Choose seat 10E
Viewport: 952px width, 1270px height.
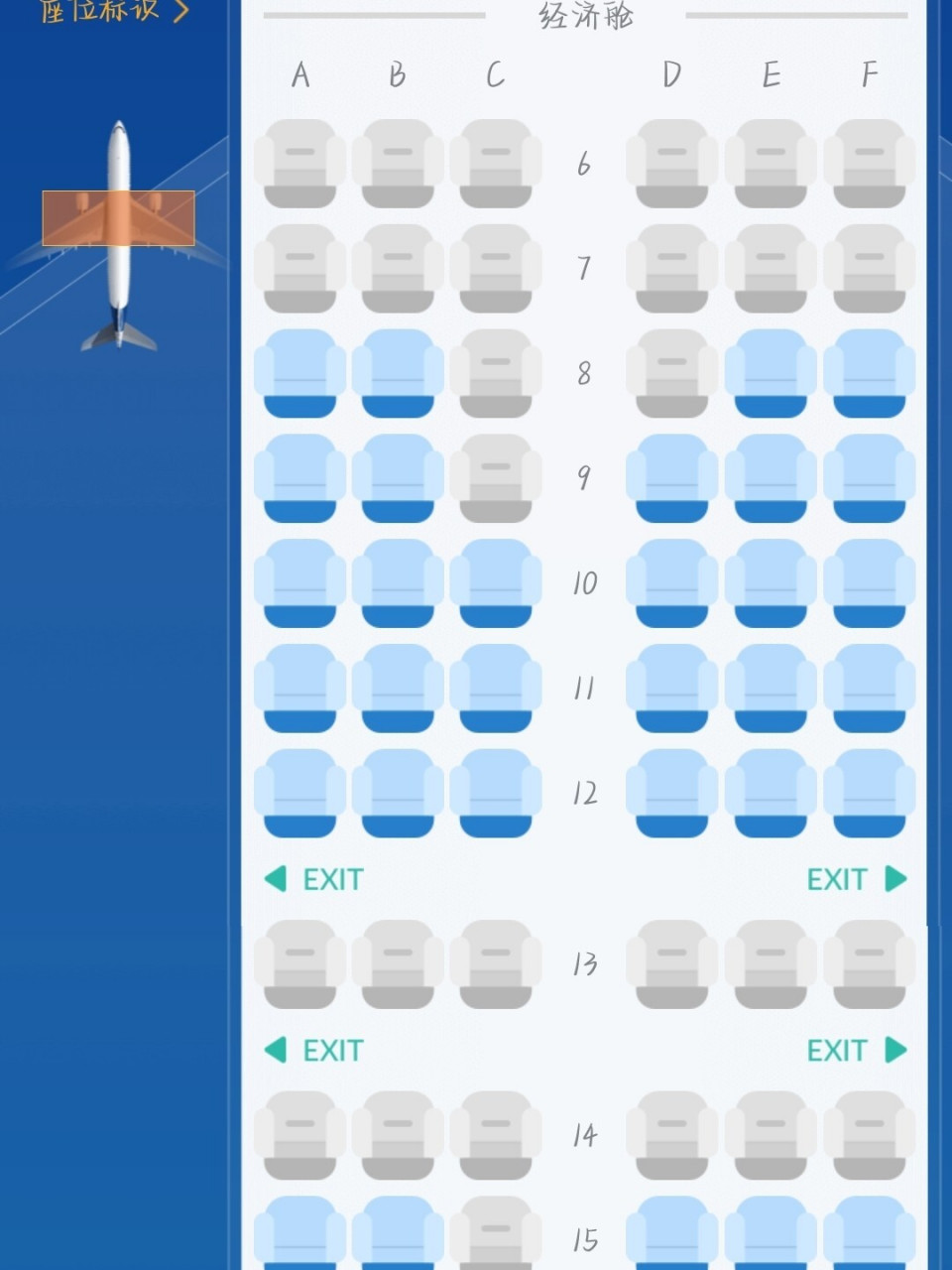[x=771, y=583]
